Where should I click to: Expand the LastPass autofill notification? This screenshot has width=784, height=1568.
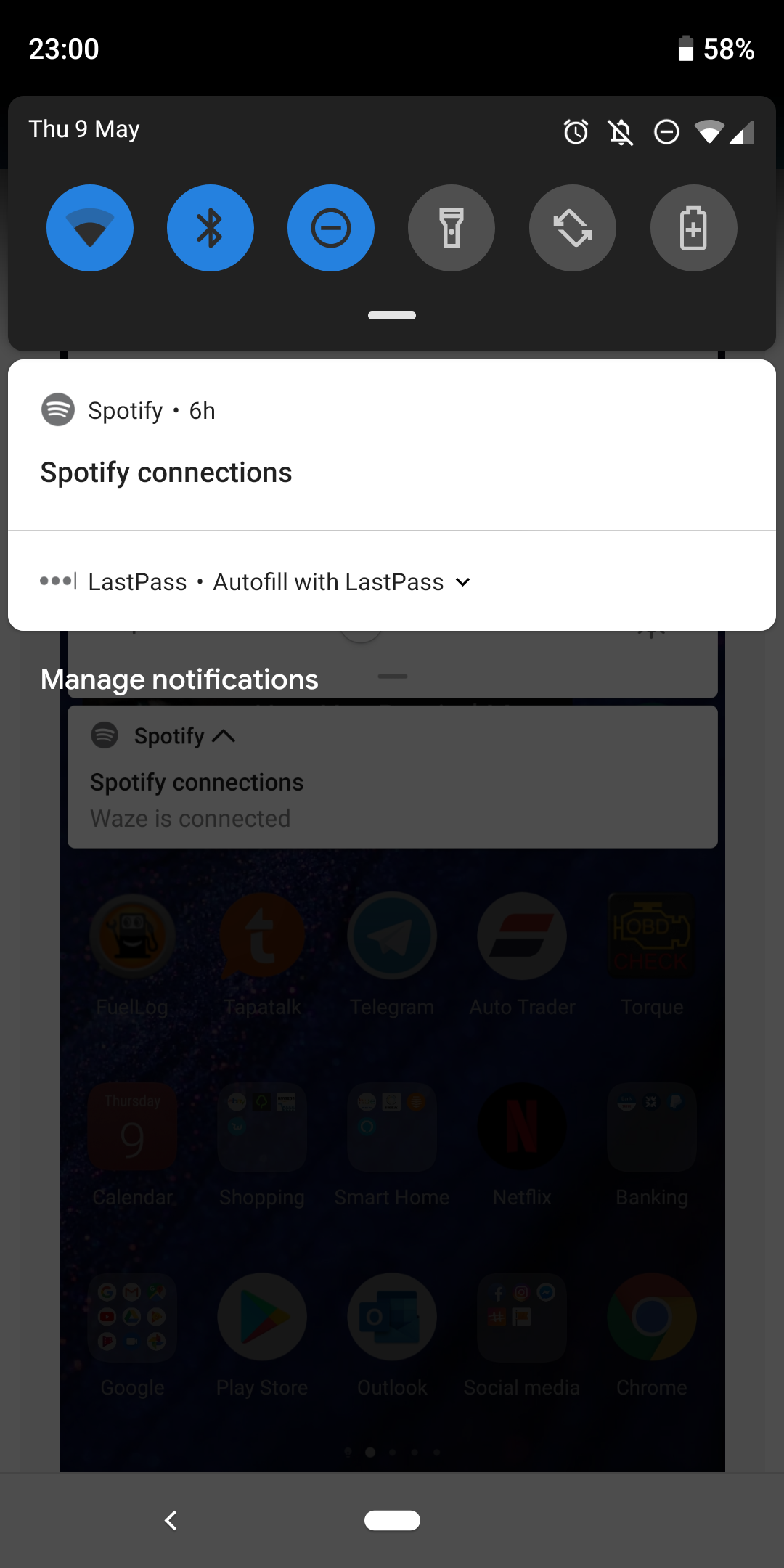coord(462,582)
